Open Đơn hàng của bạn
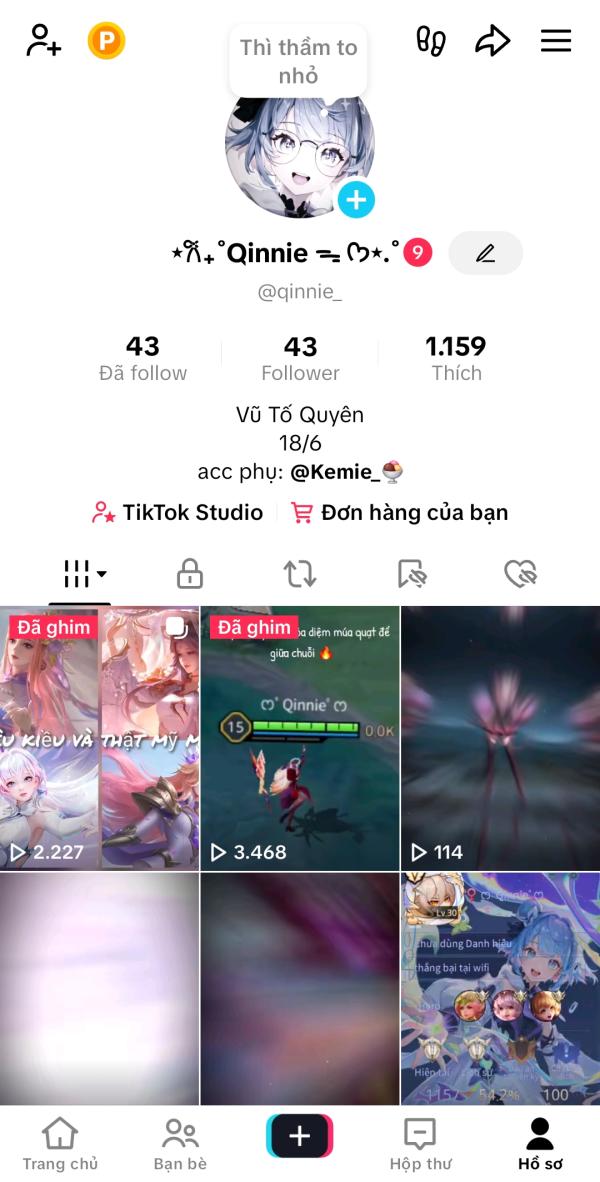This screenshot has width=600, height=1182. point(400,513)
